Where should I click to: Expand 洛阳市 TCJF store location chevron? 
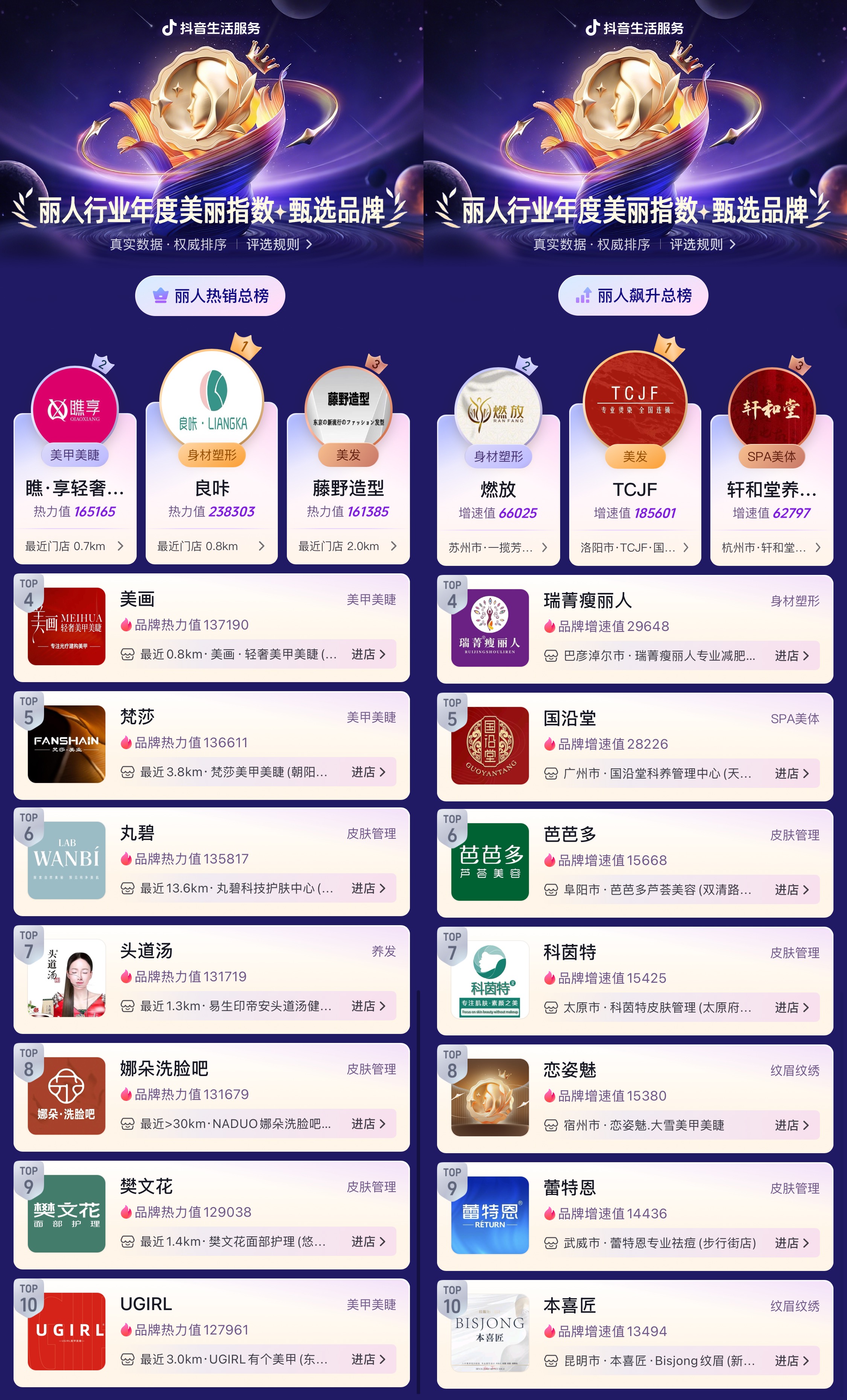pos(687,548)
